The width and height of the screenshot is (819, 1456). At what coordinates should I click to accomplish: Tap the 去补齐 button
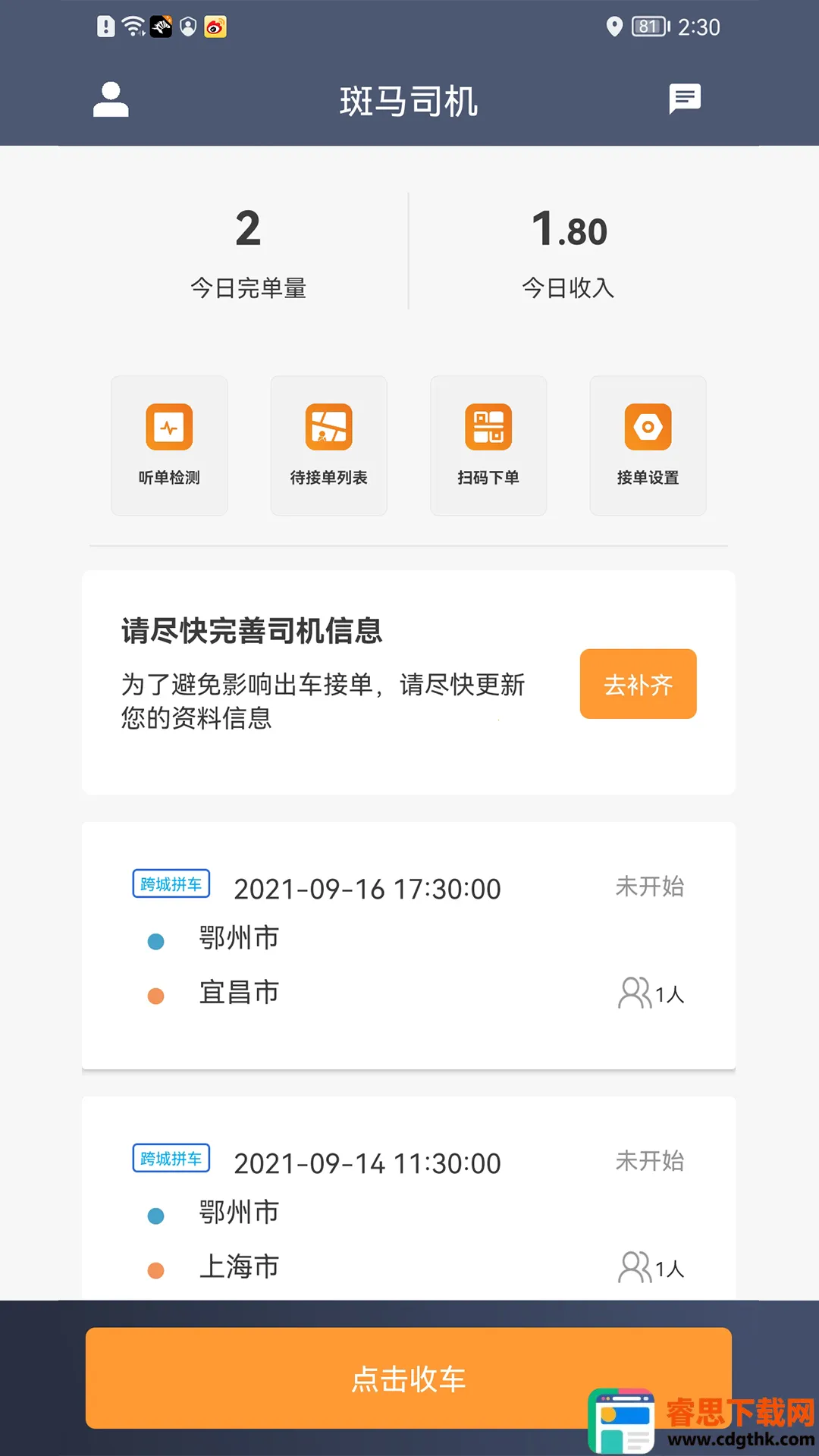coord(638,684)
